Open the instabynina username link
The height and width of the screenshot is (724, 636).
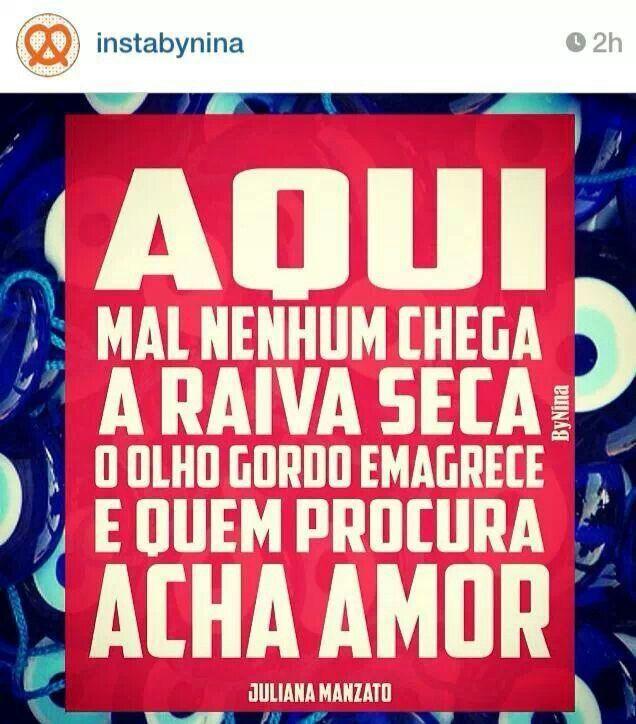click(168, 45)
